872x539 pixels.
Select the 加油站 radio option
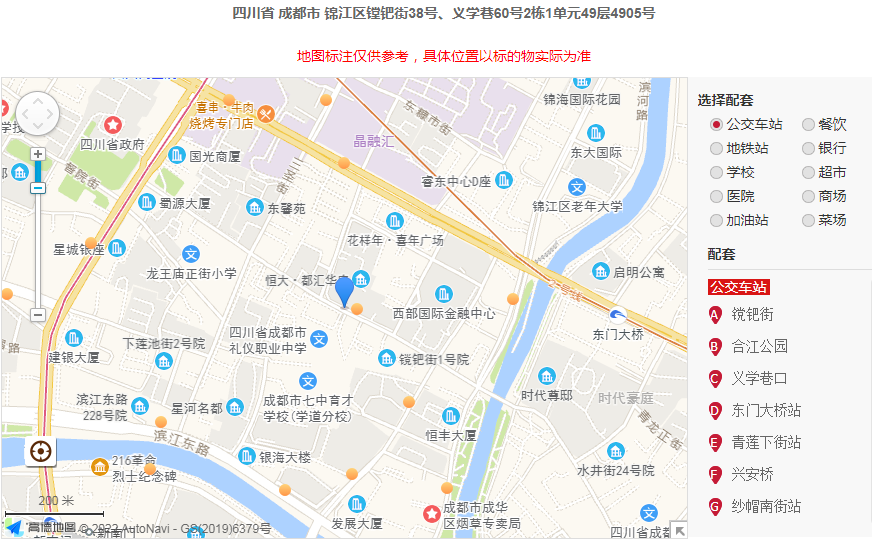coord(716,221)
